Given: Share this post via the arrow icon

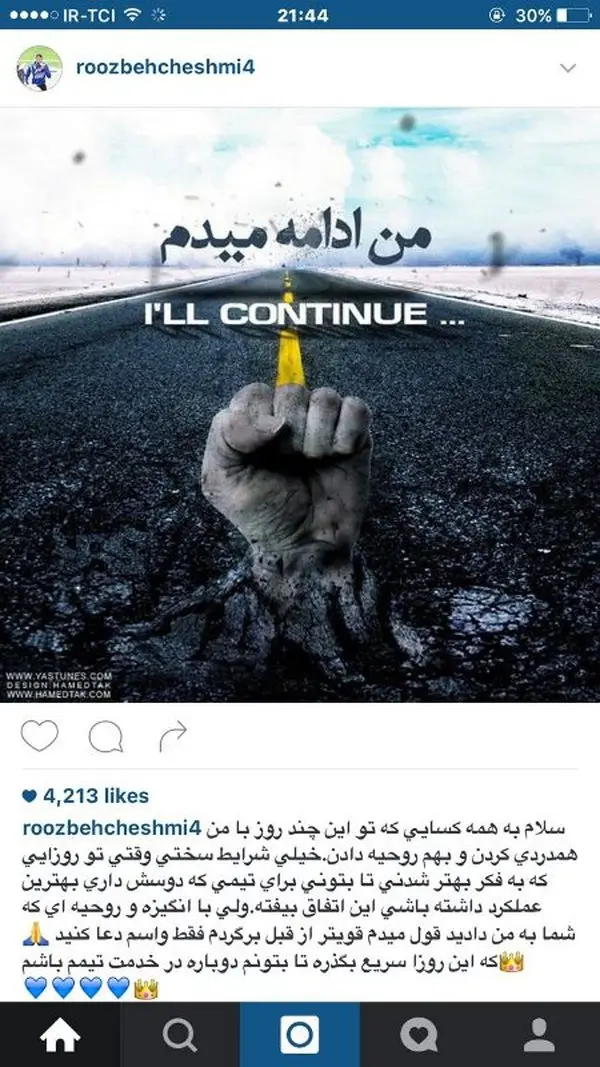Looking at the screenshot, I should point(172,738).
